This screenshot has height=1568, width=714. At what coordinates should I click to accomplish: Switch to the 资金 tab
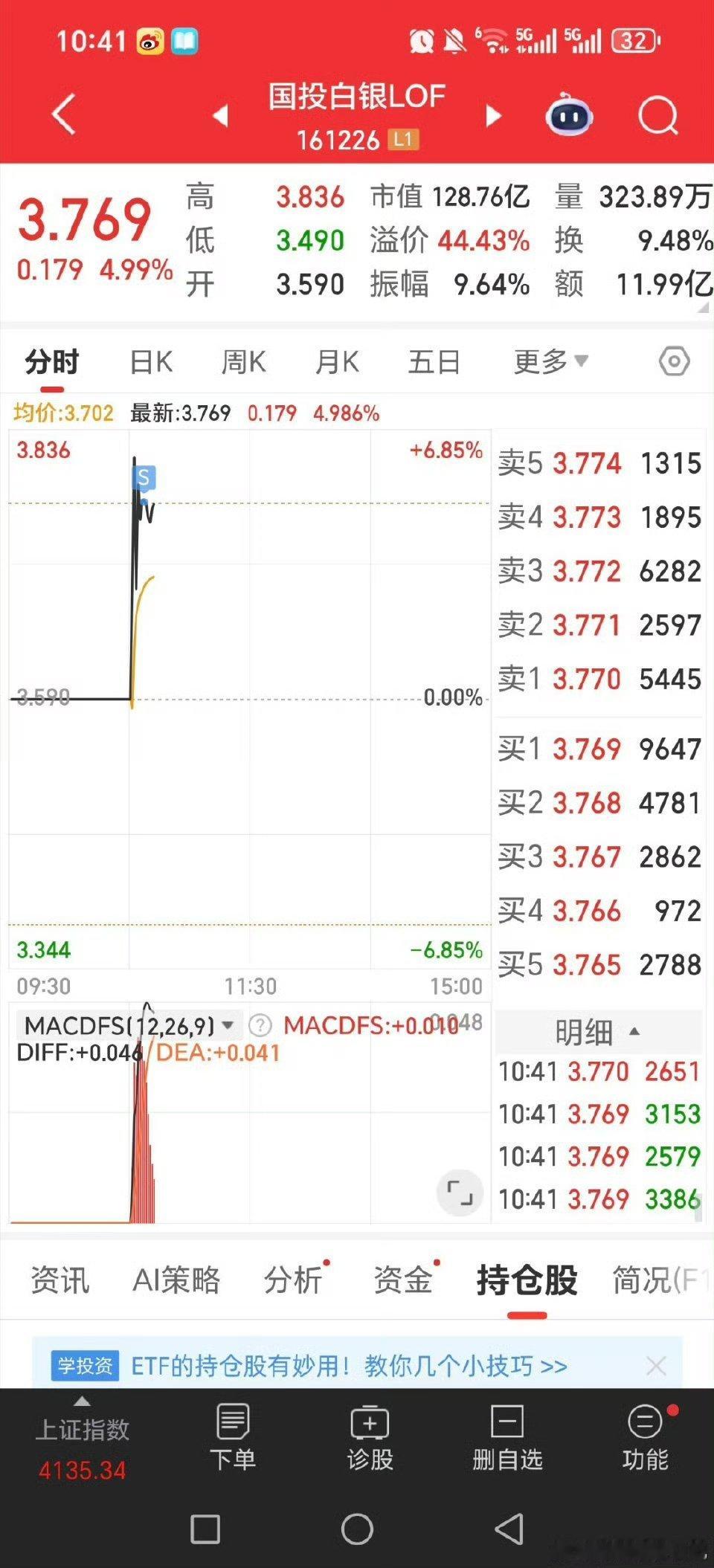pyautogui.click(x=405, y=1278)
